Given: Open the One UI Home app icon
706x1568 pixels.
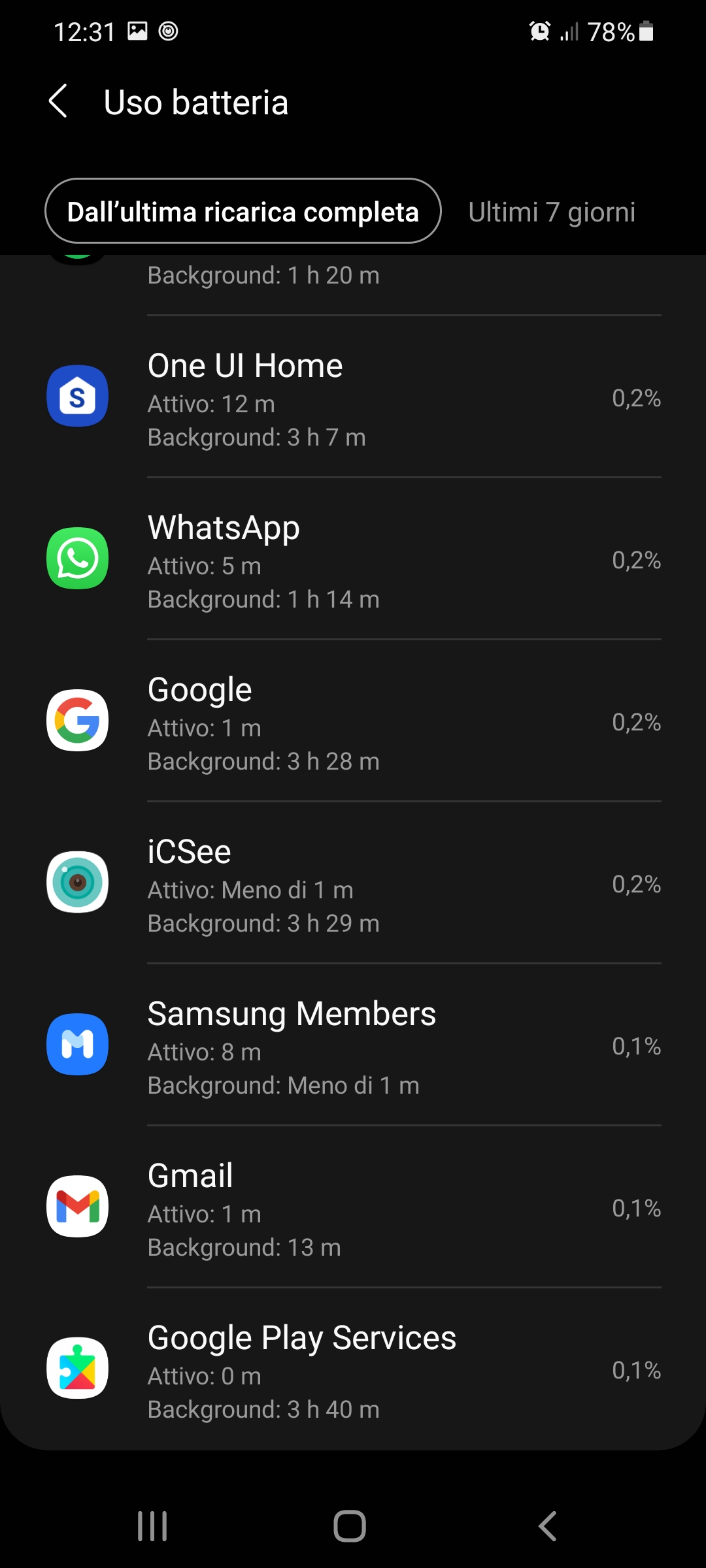Looking at the screenshot, I should coord(77,397).
